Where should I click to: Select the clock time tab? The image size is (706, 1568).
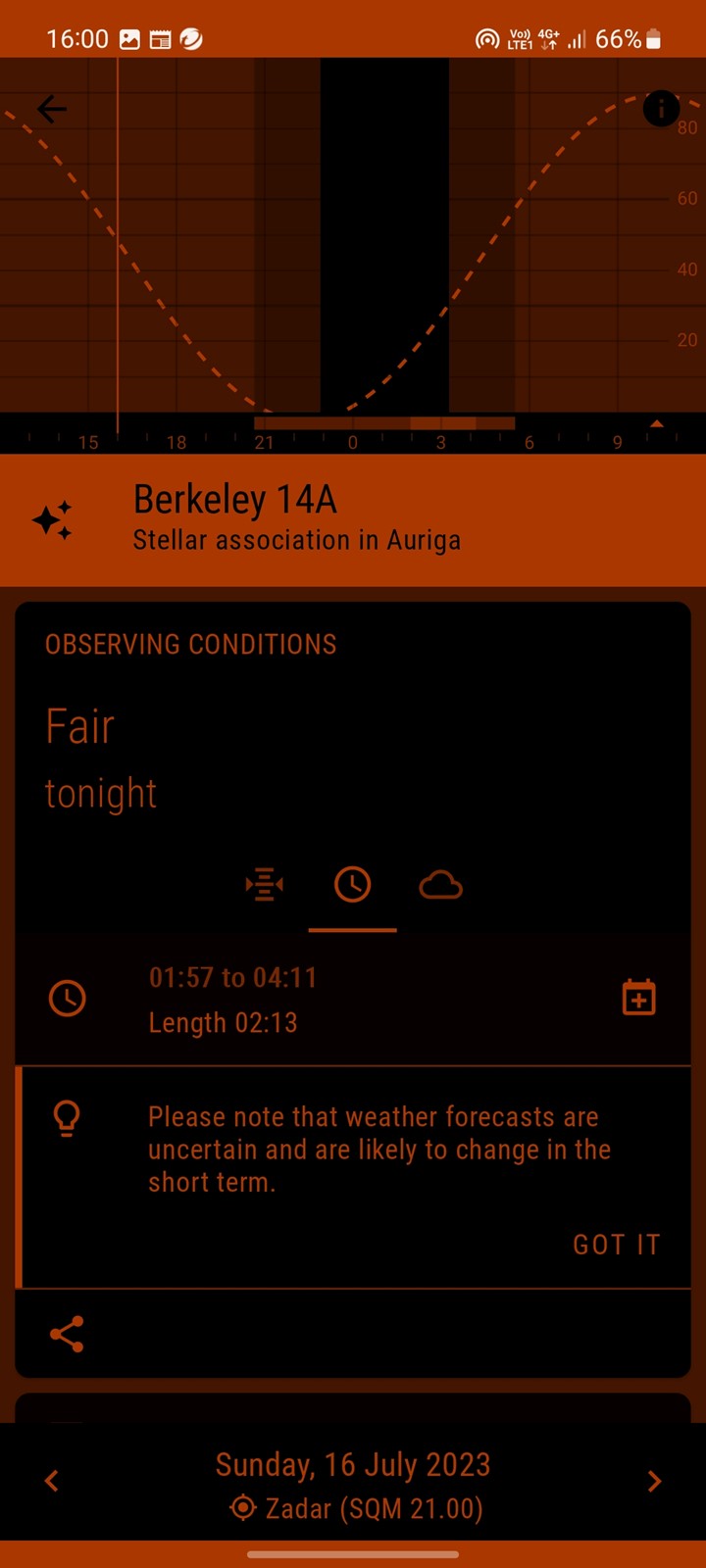[x=353, y=886]
